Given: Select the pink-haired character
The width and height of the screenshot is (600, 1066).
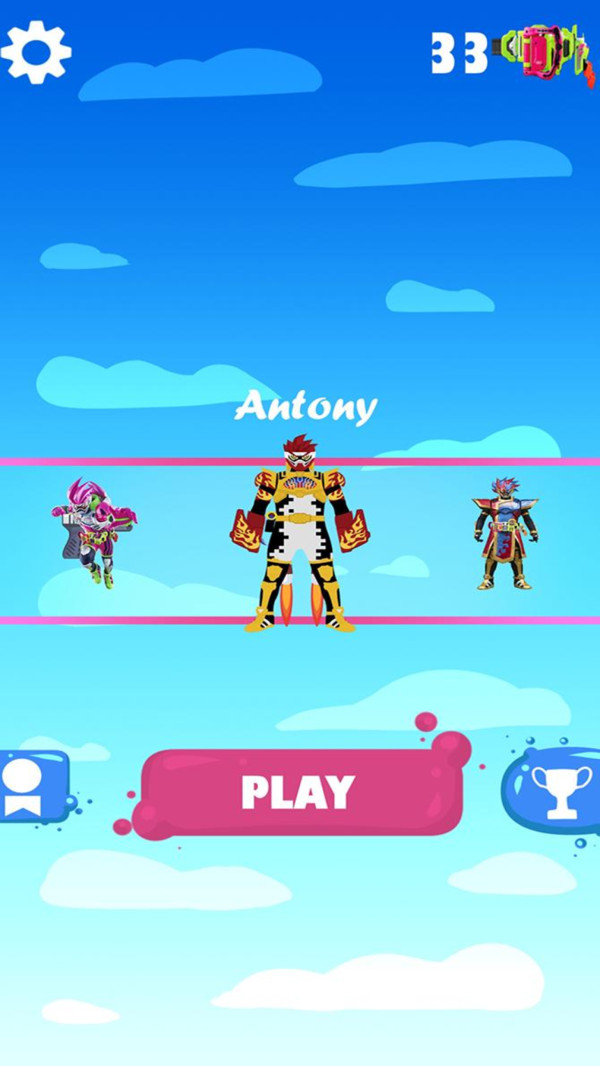Looking at the screenshot, I should click(x=93, y=532).
